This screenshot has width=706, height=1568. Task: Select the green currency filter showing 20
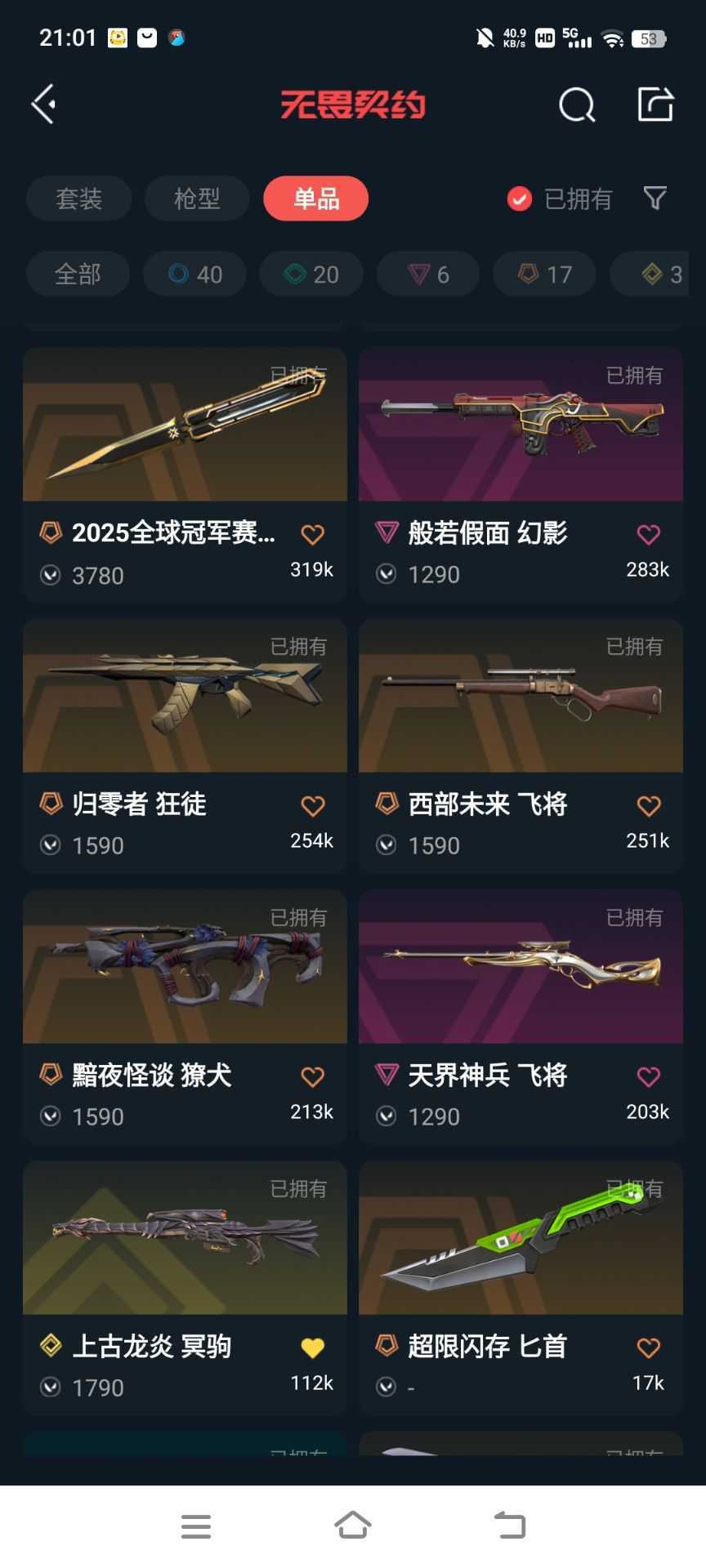pos(311,274)
